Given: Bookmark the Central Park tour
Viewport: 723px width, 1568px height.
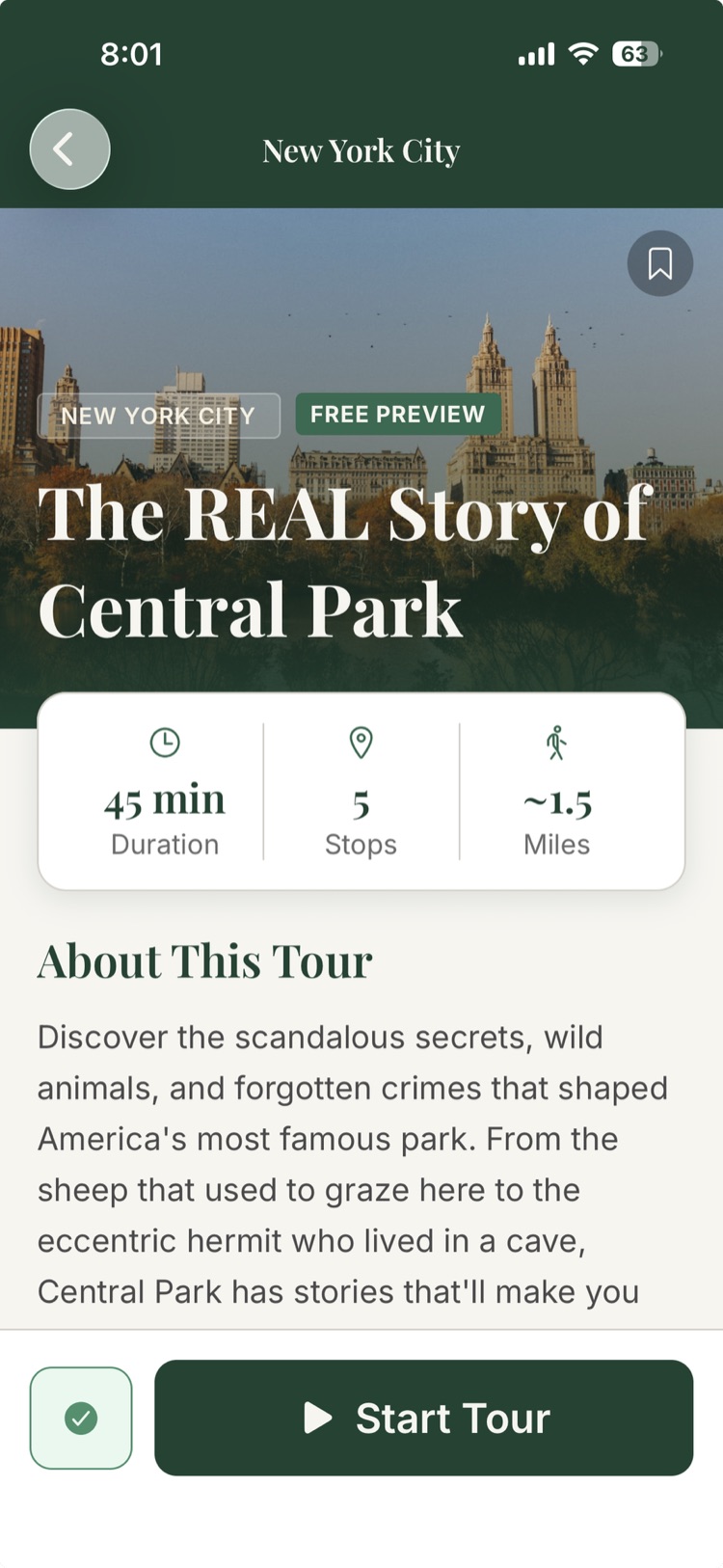Looking at the screenshot, I should coord(660,263).
